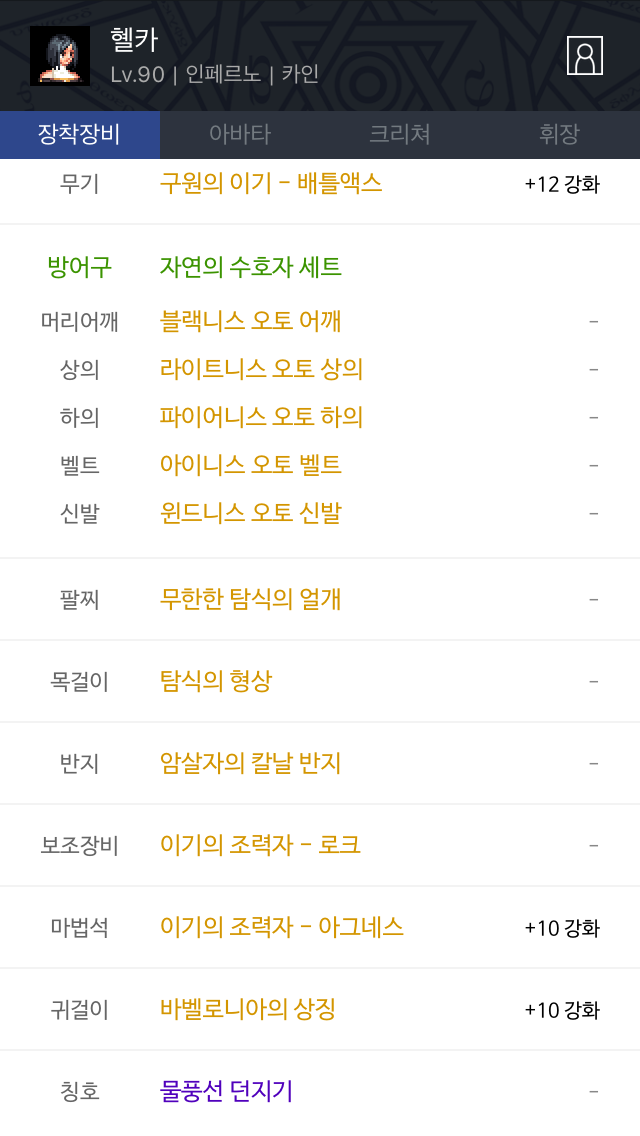The width and height of the screenshot is (640, 1136).
Task: View earring 바벨로니아의 상징
Action: (x=248, y=1009)
